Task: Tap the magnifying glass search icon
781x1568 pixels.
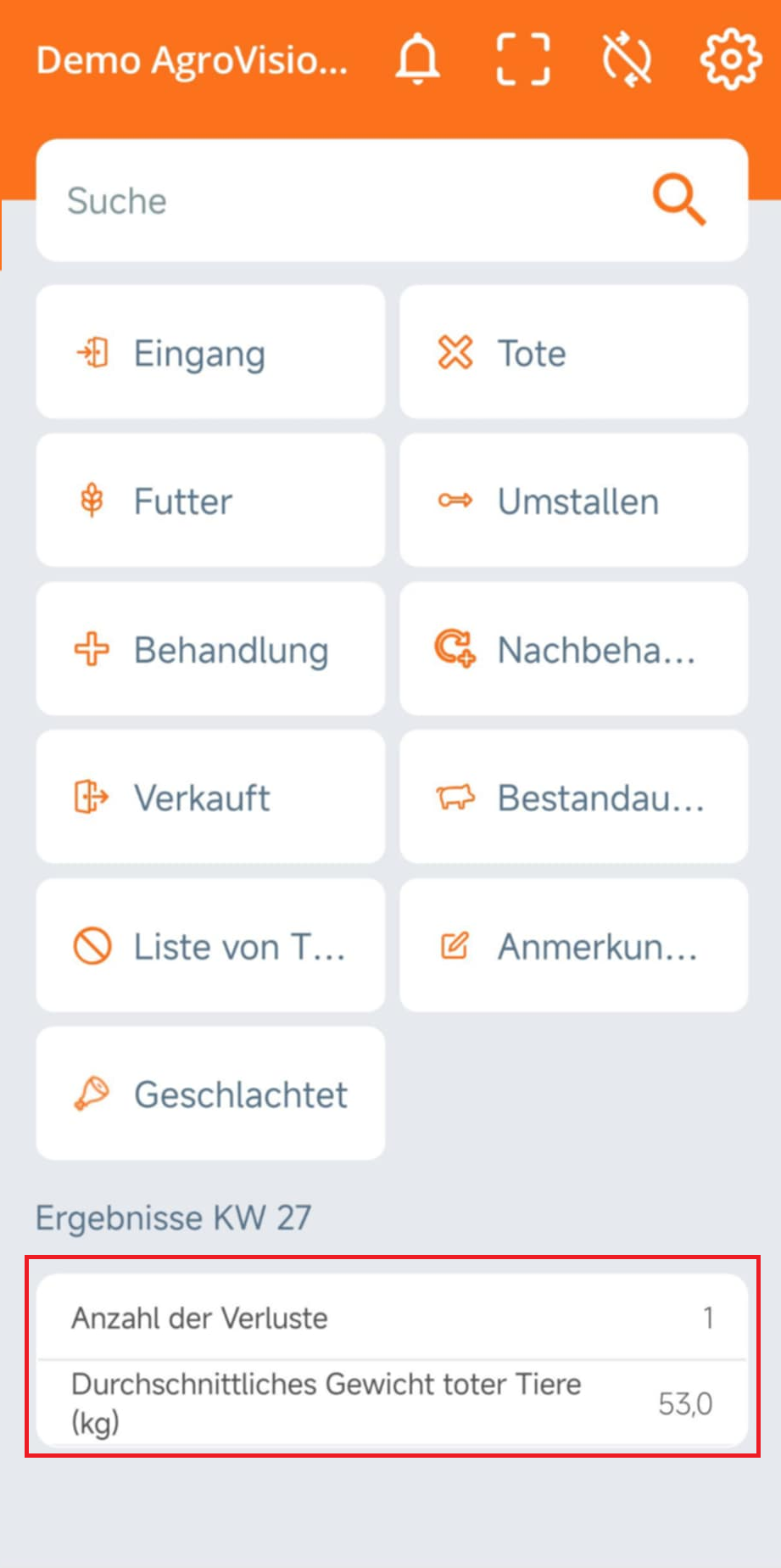Action: [679, 200]
